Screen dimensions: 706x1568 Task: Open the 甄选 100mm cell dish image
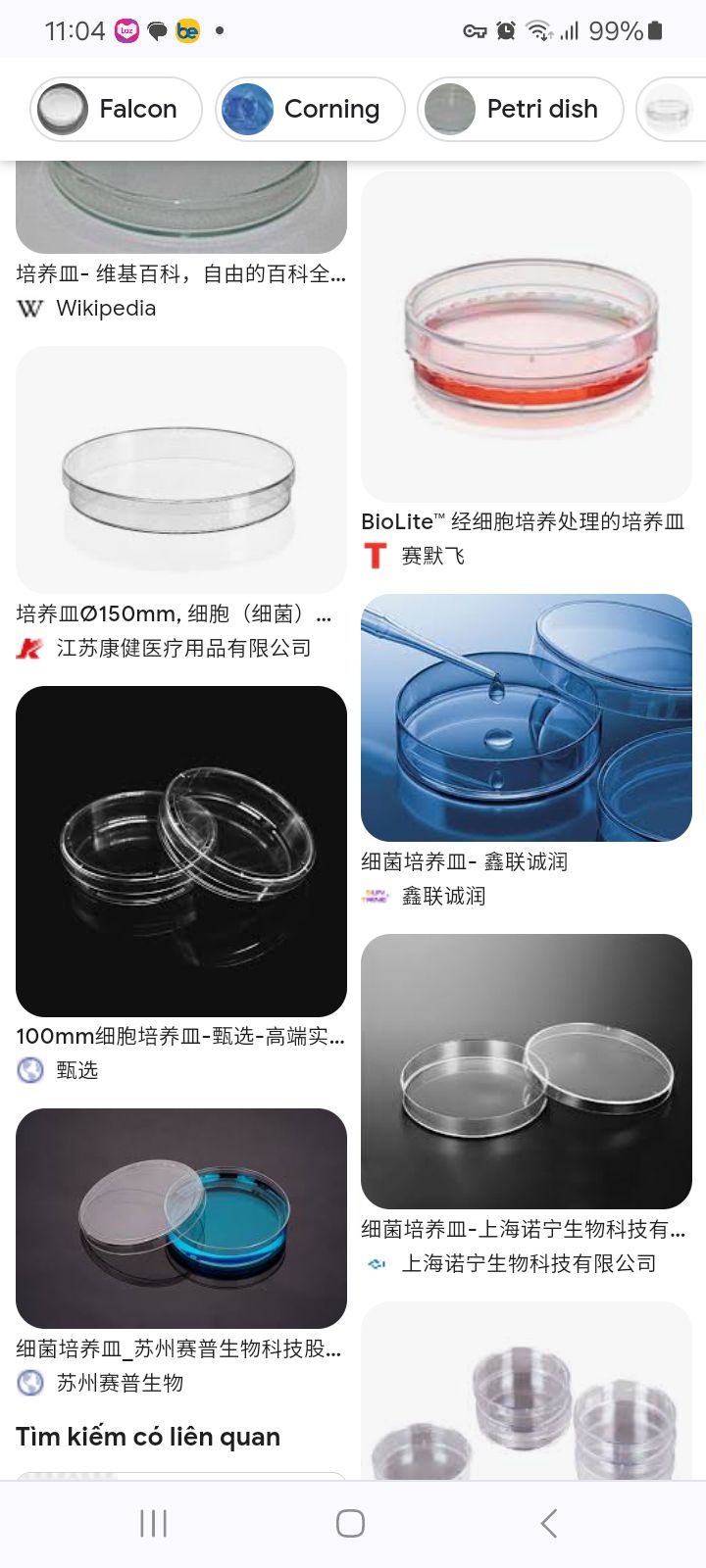180,851
